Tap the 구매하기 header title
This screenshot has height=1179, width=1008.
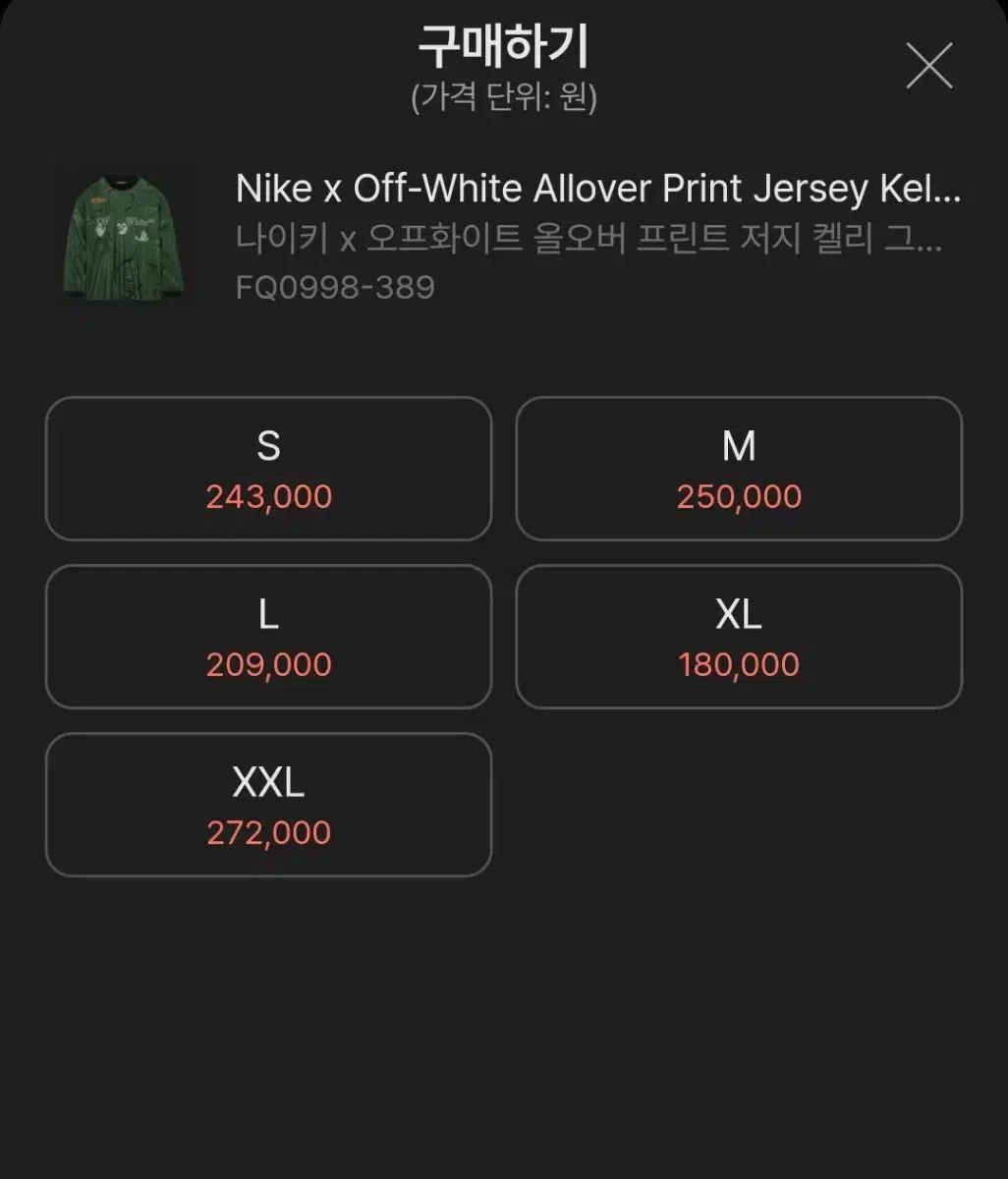click(x=503, y=45)
